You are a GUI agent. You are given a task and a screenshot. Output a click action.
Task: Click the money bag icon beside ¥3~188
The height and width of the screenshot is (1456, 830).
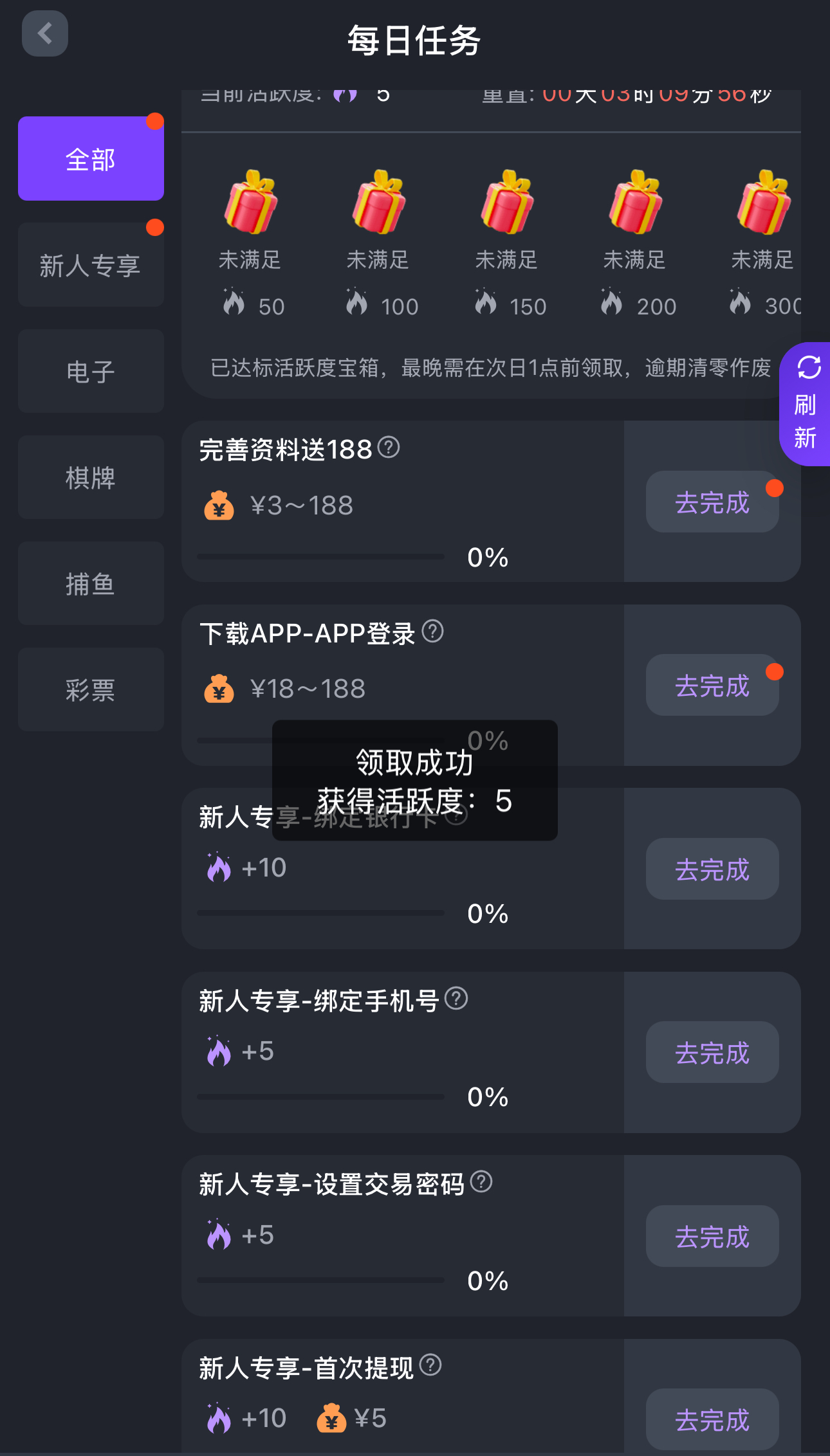coord(219,506)
